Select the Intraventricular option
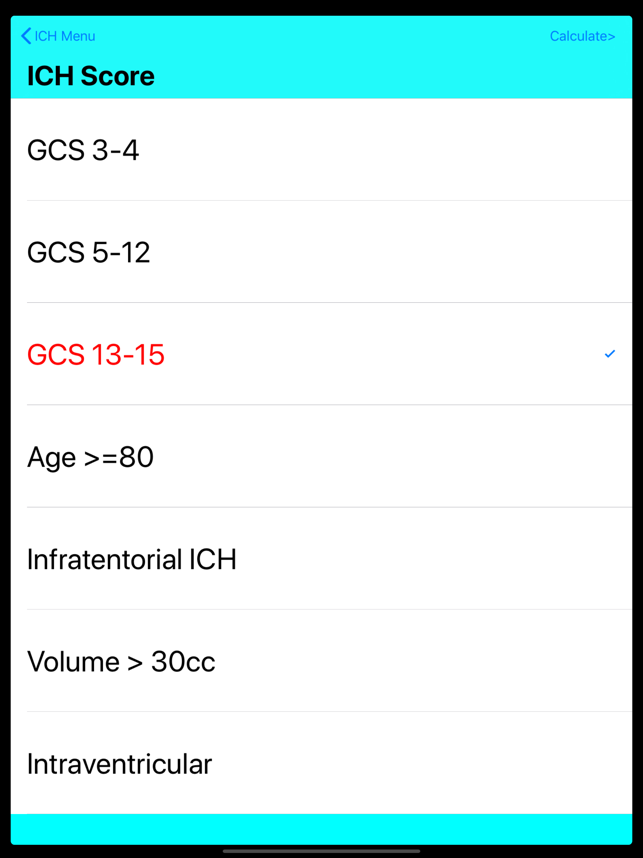The height and width of the screenshot is (858, 643). tap(321, 764)
